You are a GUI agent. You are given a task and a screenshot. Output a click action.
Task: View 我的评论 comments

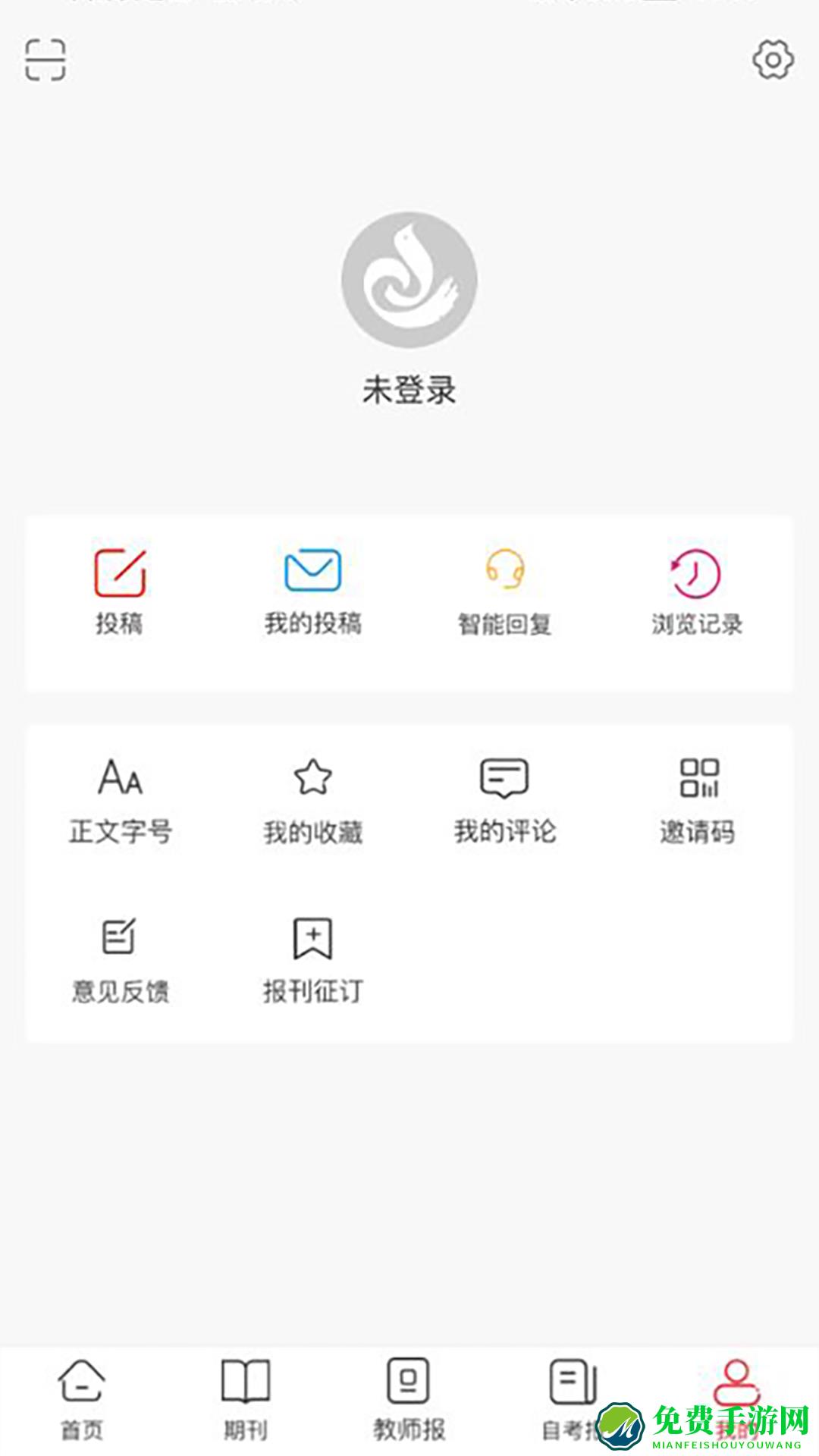pos(505,800)
